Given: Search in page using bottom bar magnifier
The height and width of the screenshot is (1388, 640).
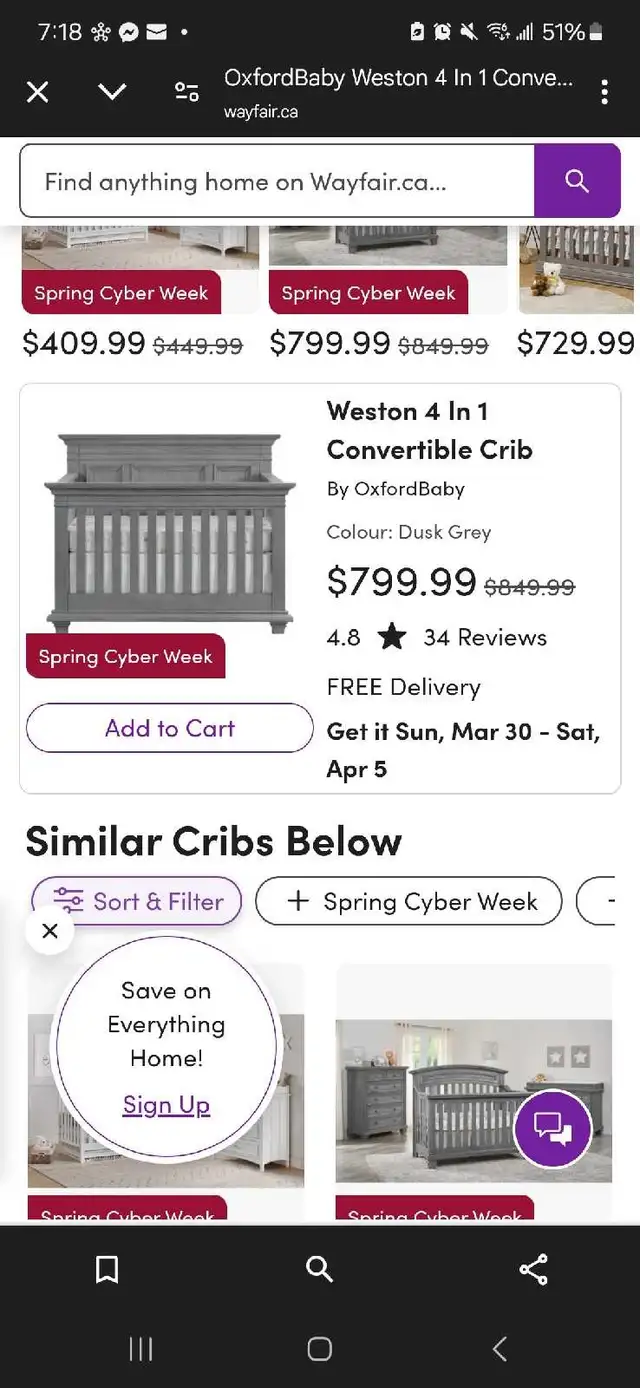Looking at the screenshot, I should (x=319, y=1270).
